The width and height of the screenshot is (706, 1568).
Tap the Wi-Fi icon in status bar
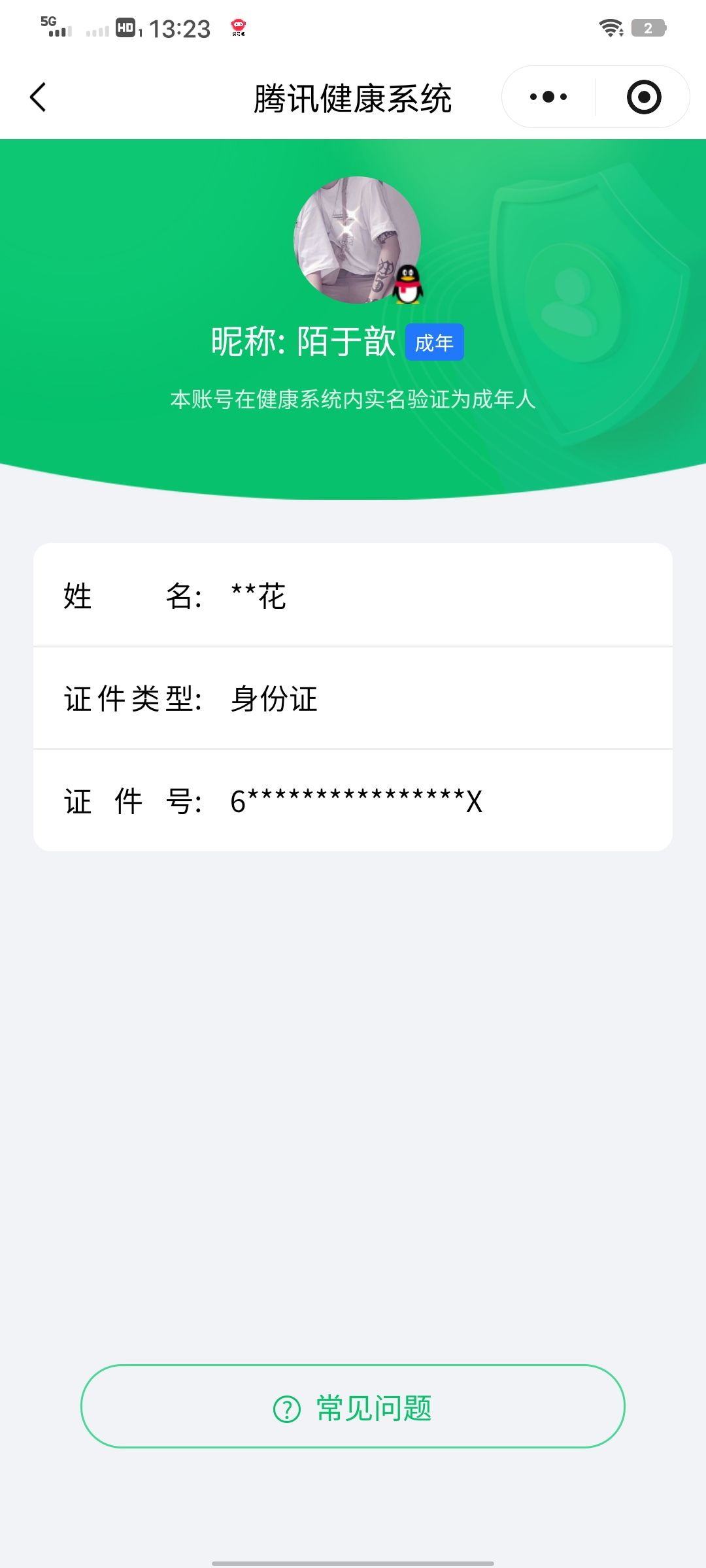(610, 27)
